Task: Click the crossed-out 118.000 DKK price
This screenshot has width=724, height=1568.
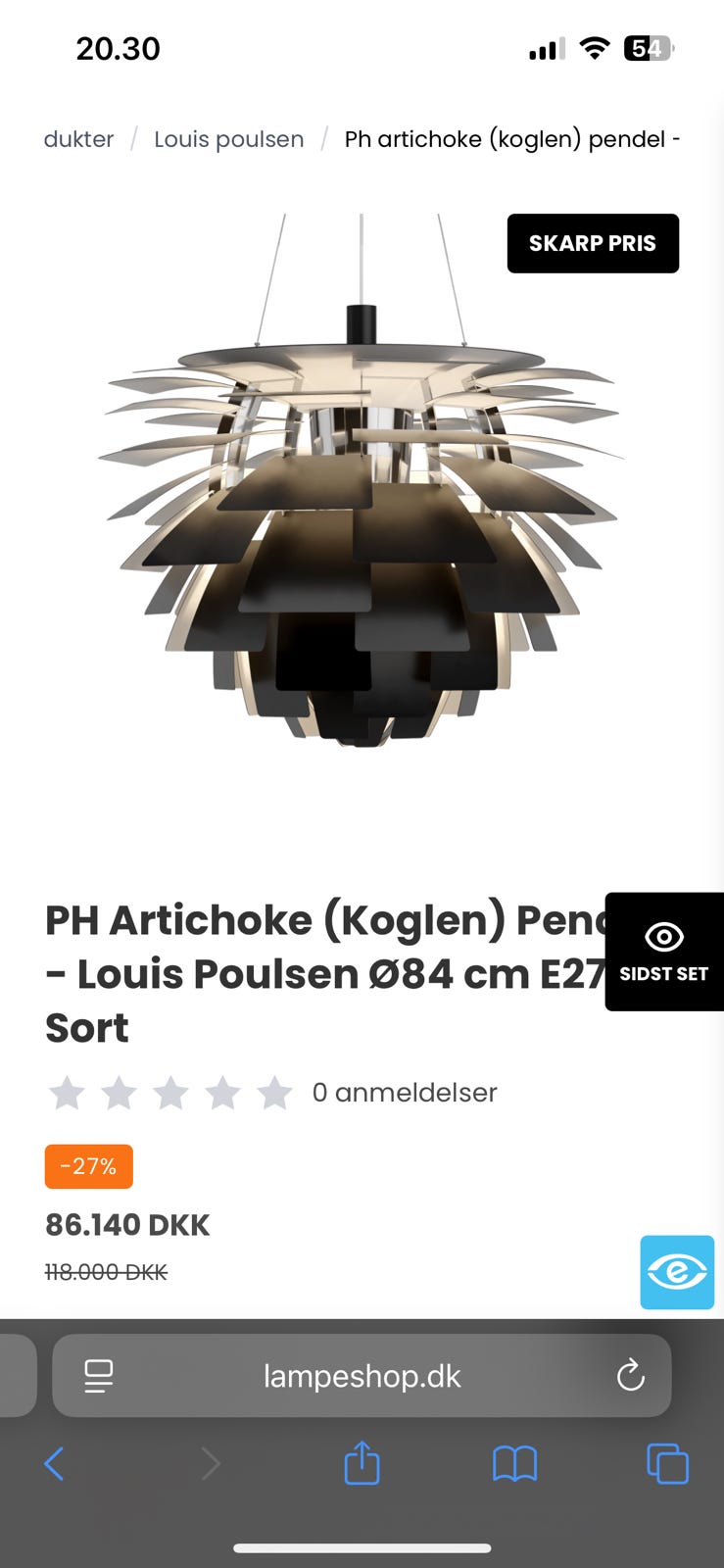Action: [x=106, y=1272]
